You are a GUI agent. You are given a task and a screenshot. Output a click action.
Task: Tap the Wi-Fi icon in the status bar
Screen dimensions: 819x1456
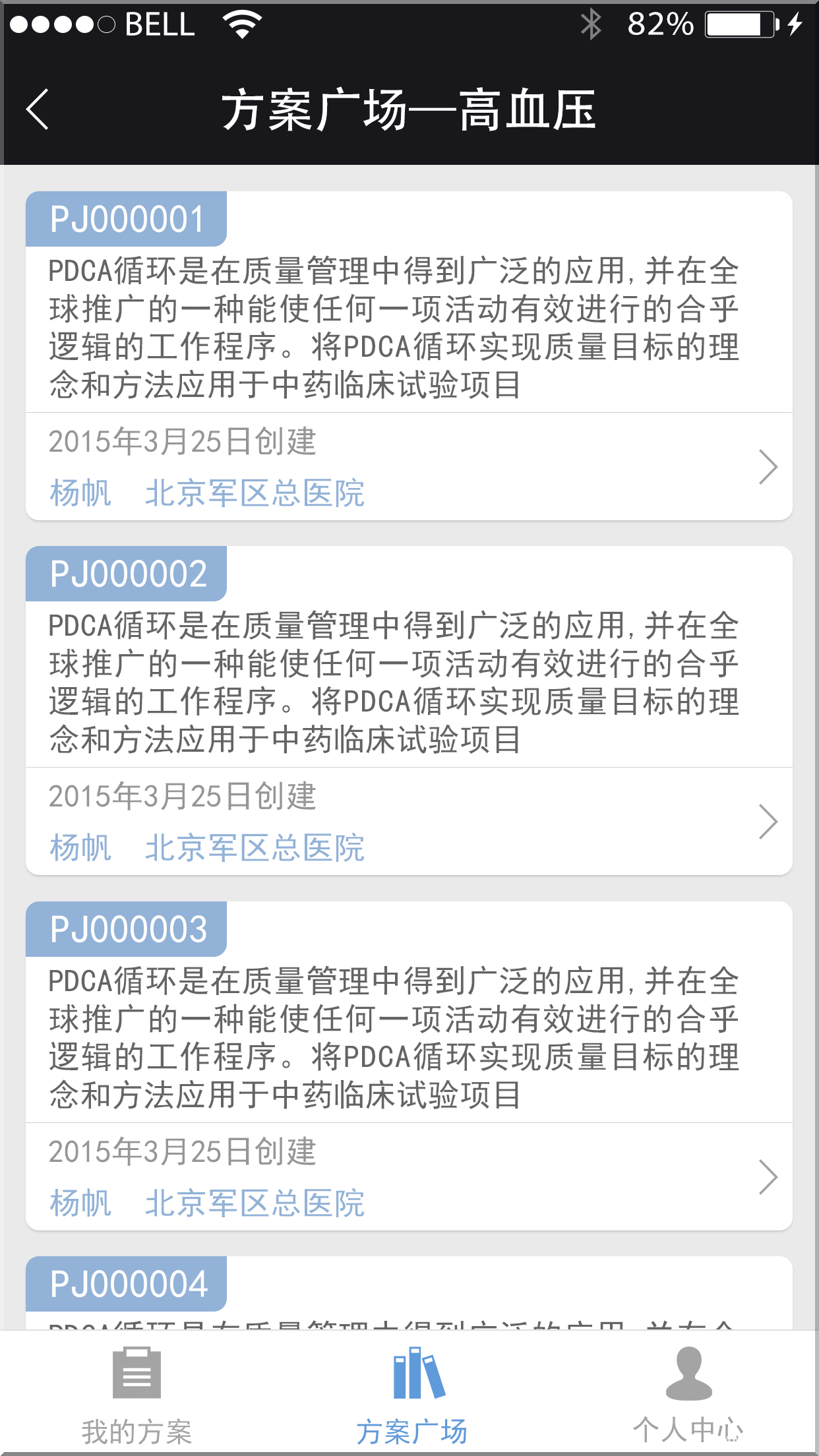(x=239, y=24)
